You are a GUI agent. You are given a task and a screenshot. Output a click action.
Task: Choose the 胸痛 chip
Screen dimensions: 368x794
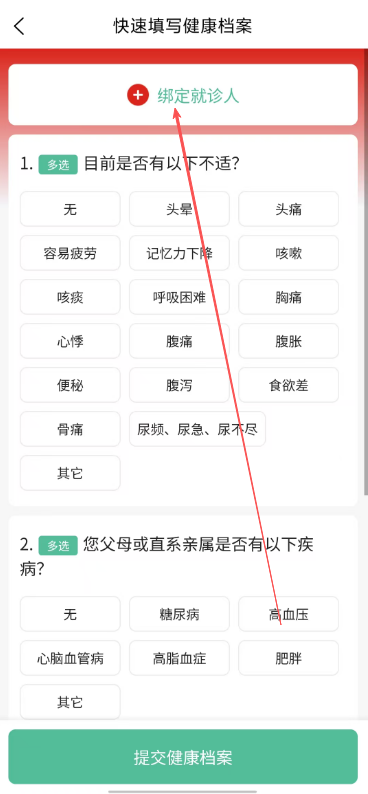(289, 297)
